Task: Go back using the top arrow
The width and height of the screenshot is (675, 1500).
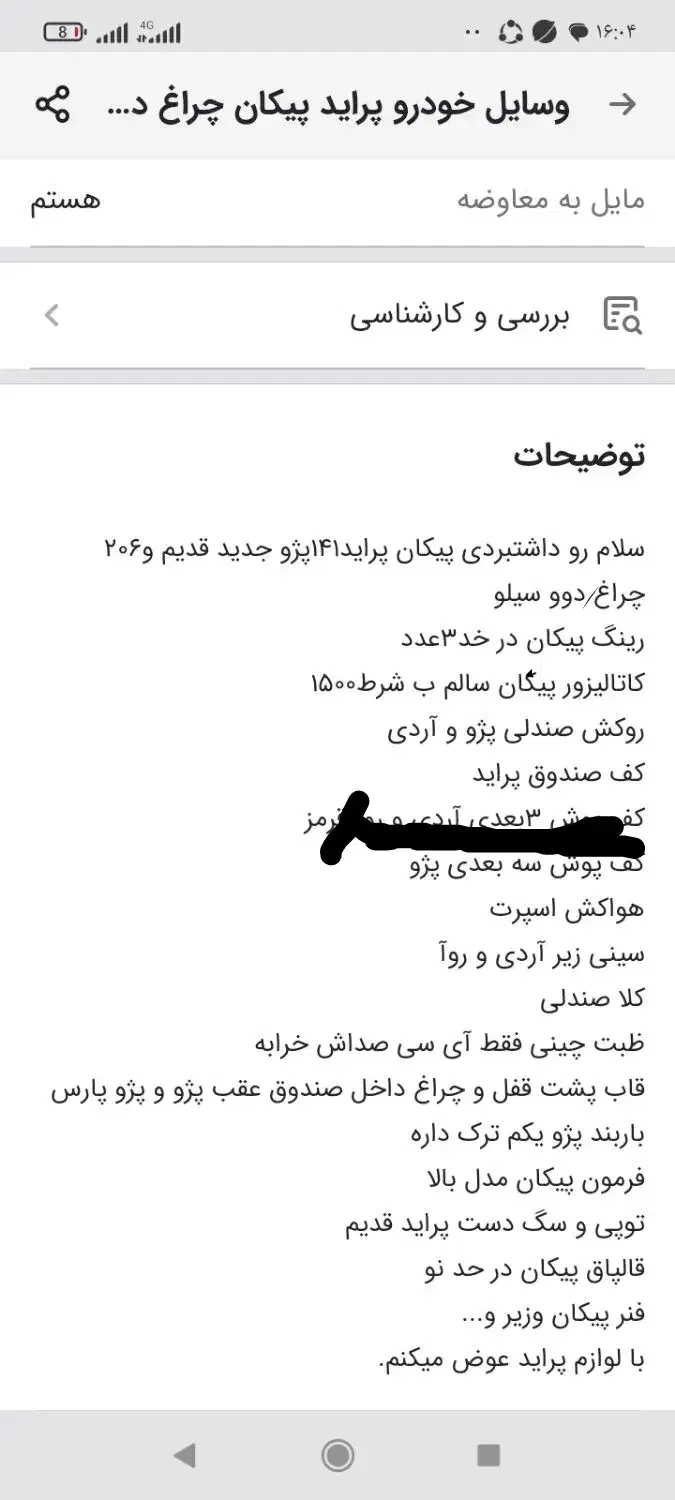Action: 623,105
